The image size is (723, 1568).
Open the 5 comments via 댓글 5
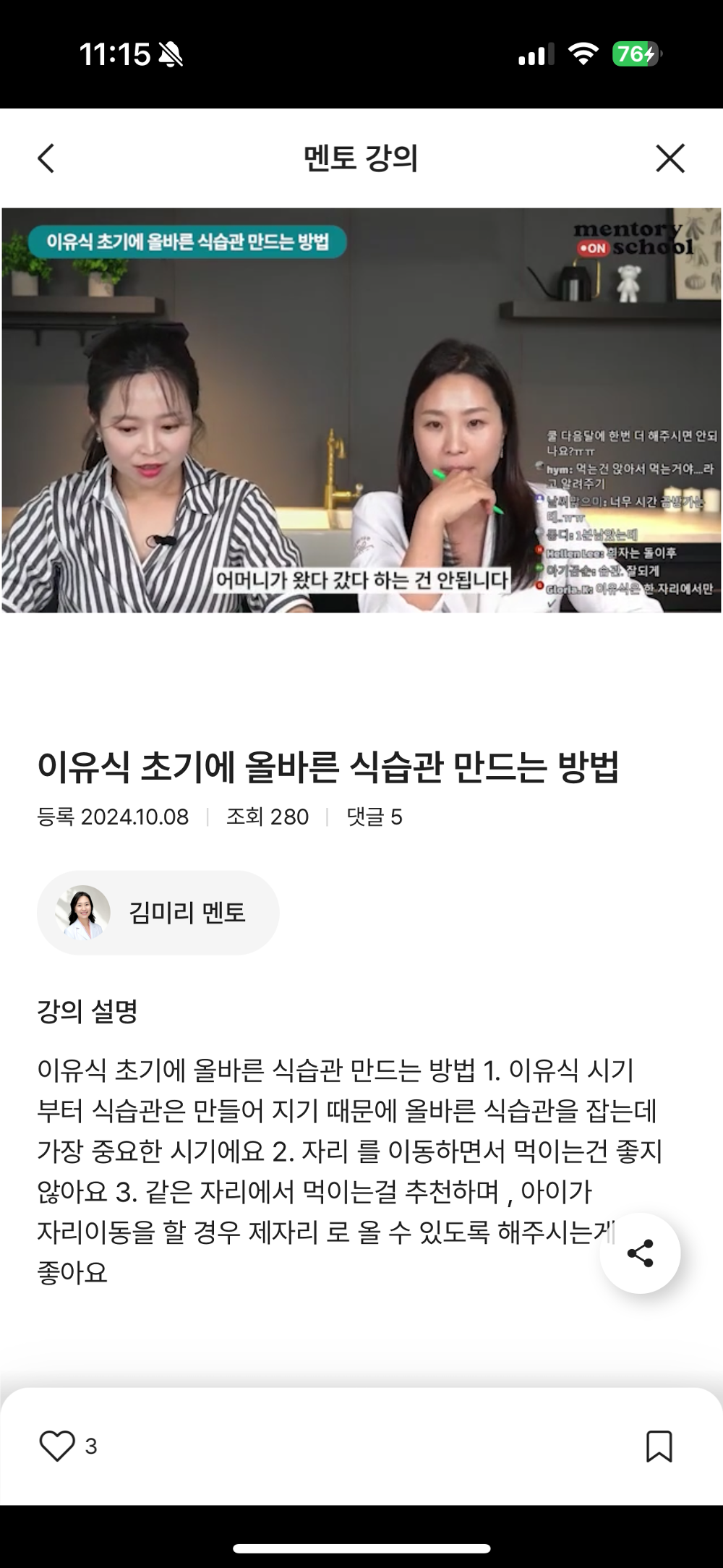pos(373,819)
